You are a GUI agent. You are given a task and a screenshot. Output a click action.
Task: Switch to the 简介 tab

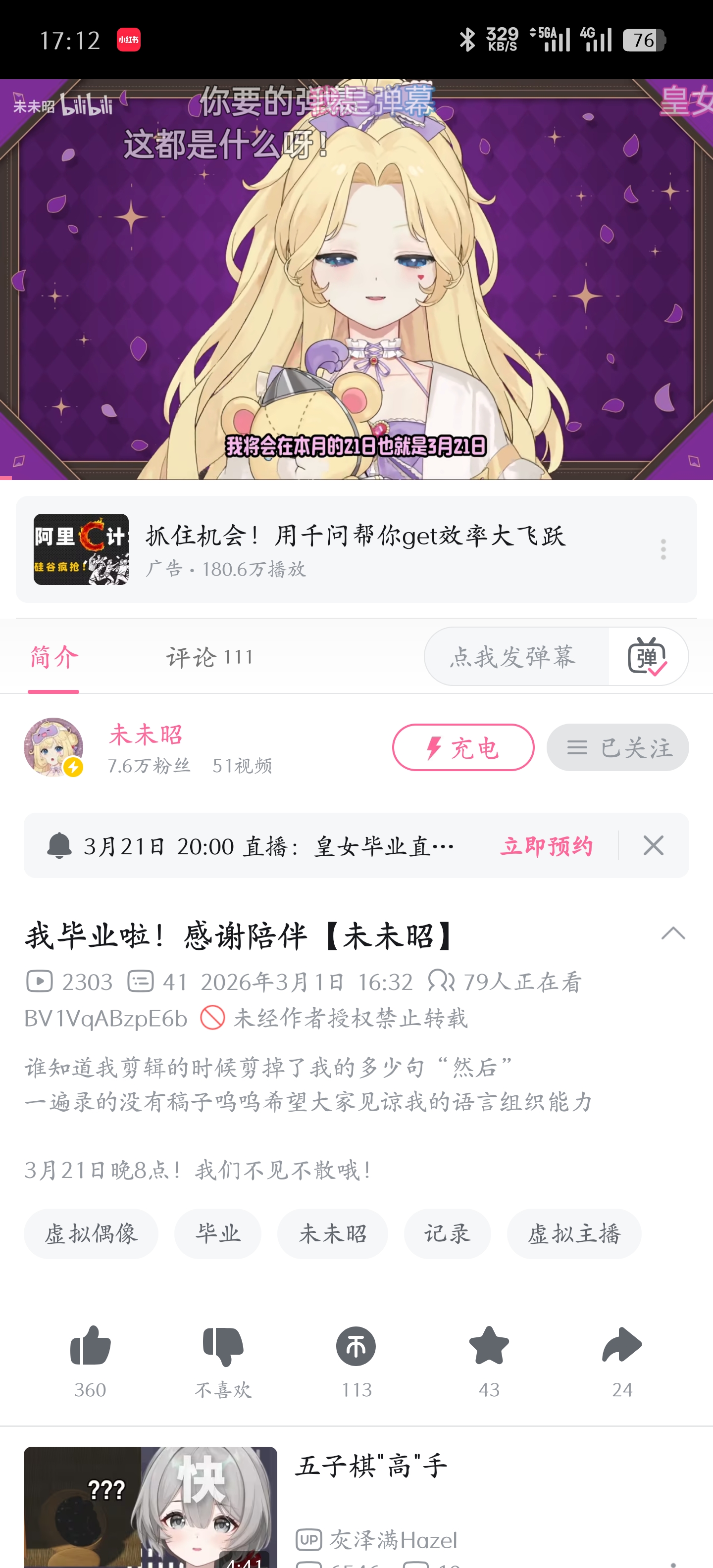point(53,657)
